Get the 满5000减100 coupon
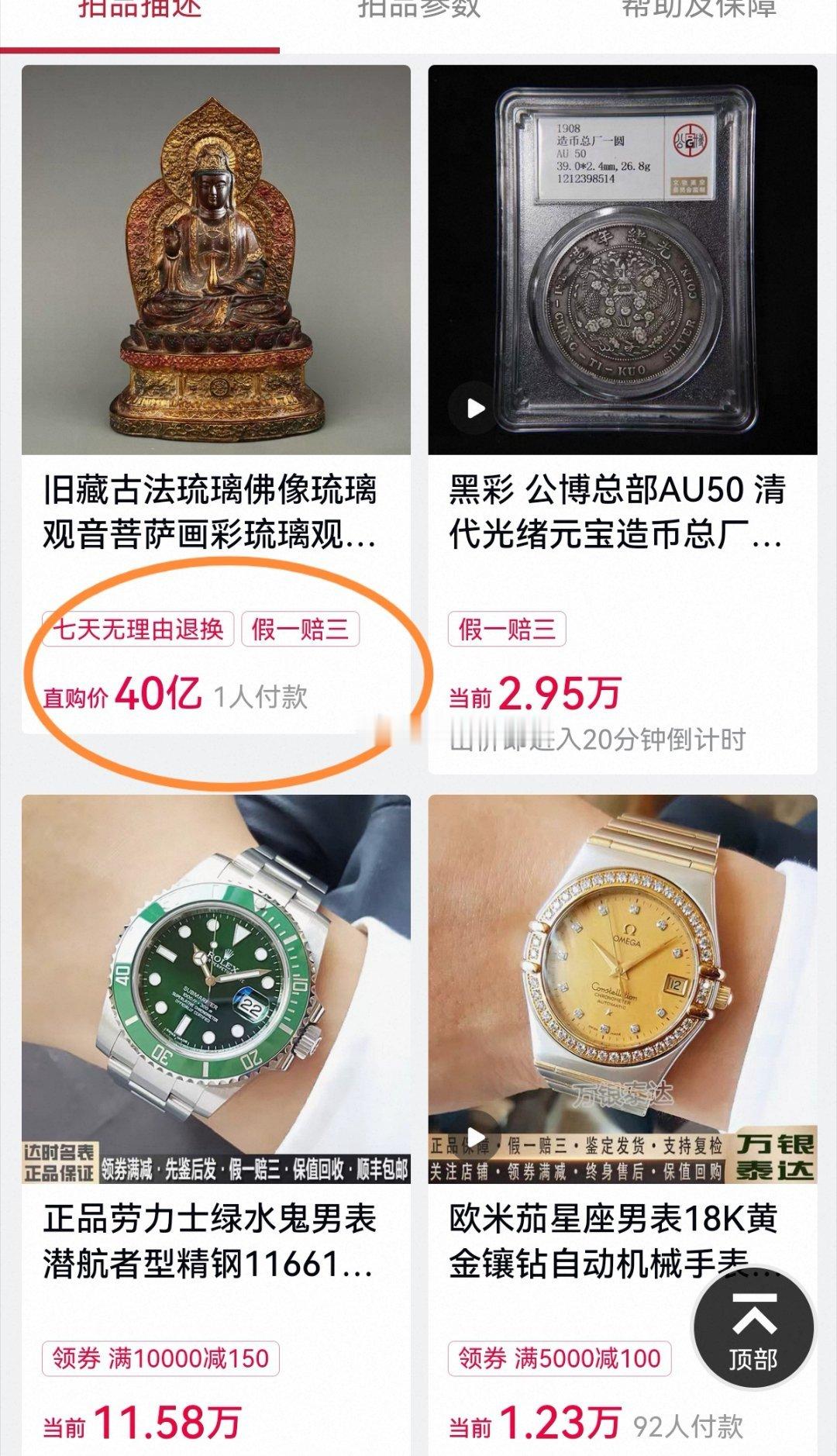The image size is (837, 1456). click(560, 1358)
